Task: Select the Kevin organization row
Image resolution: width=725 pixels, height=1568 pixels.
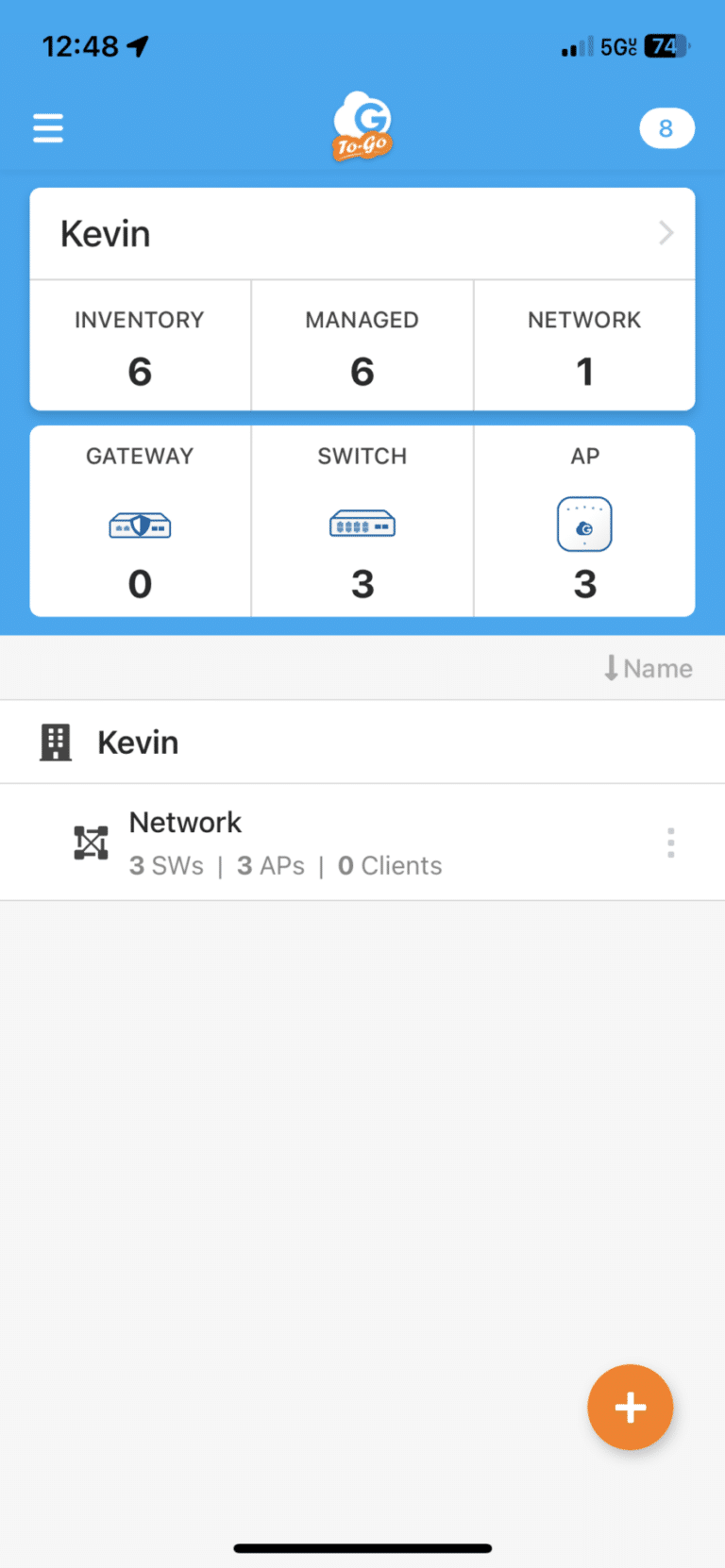Action: point(362,742)
